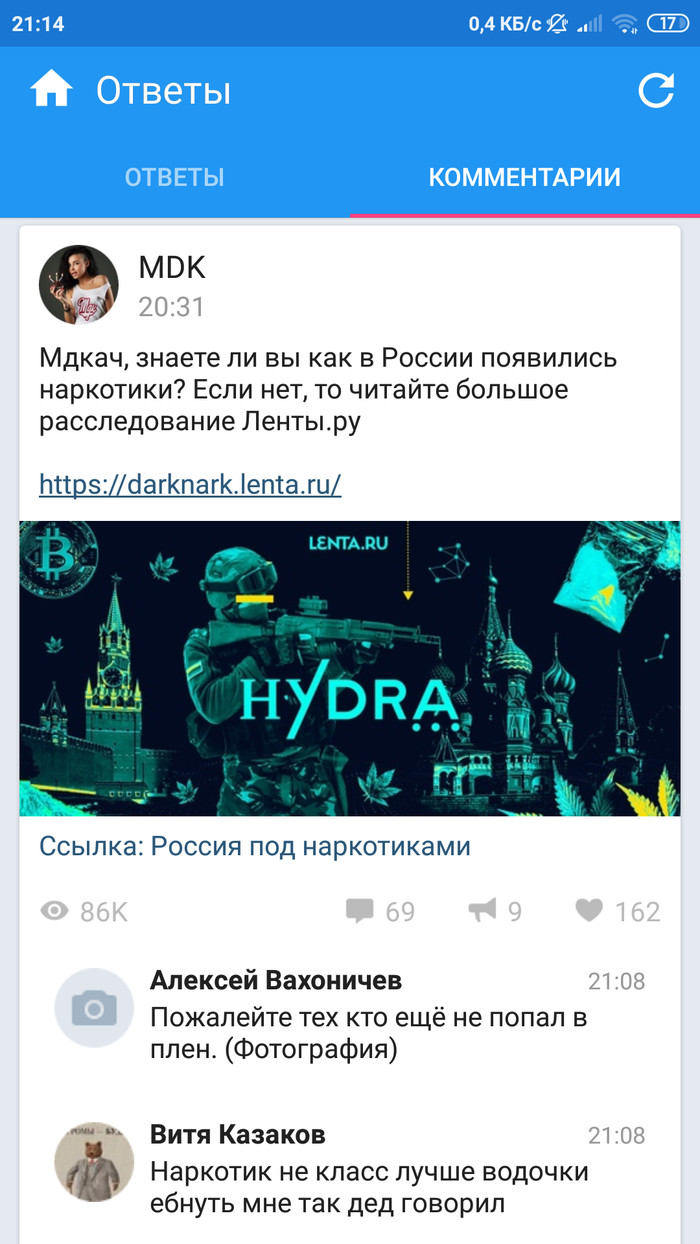Viewport: 700px width, 1244px height.
Task: Refresh the answers feed
Action: (656, 91)
